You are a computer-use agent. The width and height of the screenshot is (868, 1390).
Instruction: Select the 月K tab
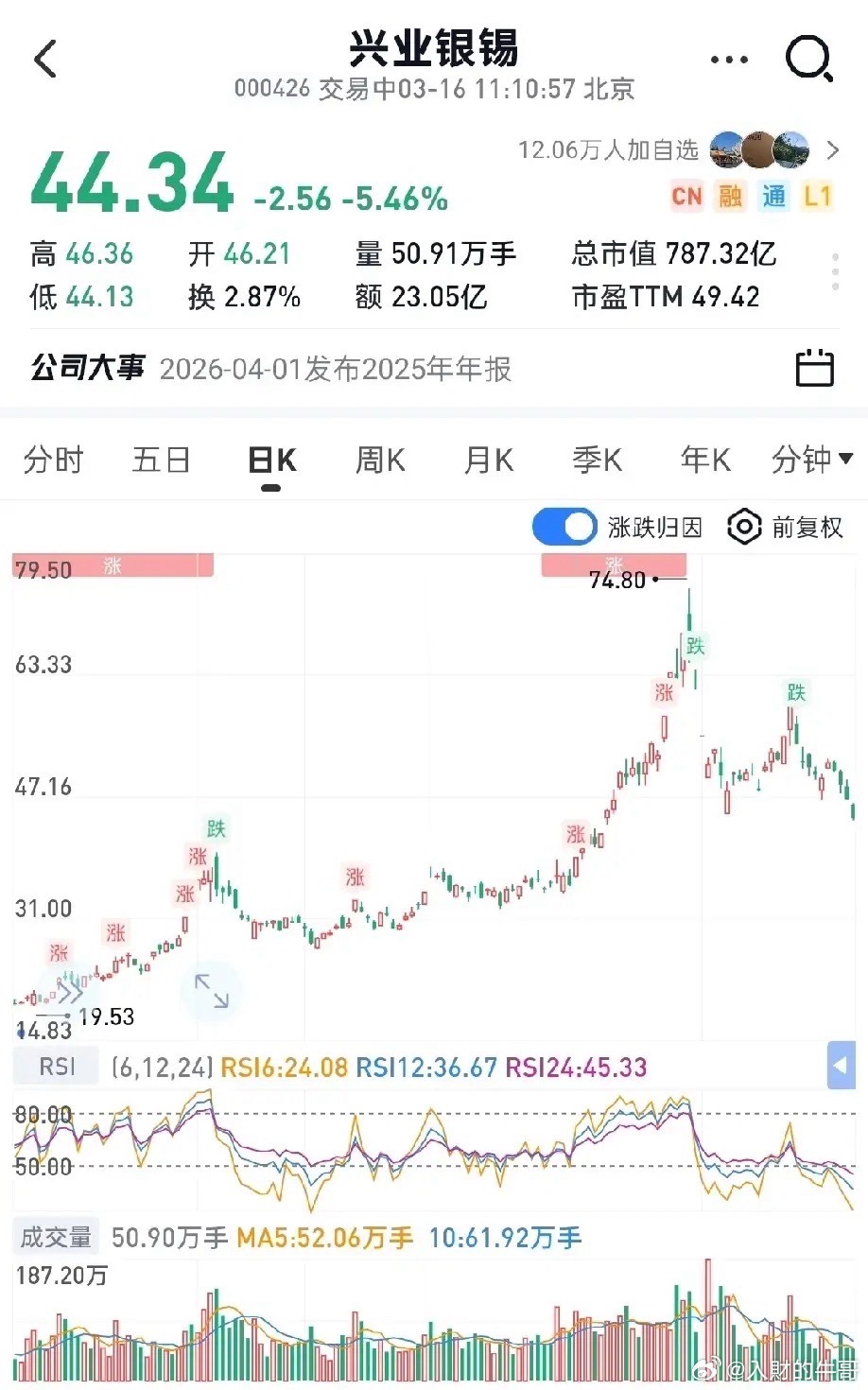tap(487, 460)
